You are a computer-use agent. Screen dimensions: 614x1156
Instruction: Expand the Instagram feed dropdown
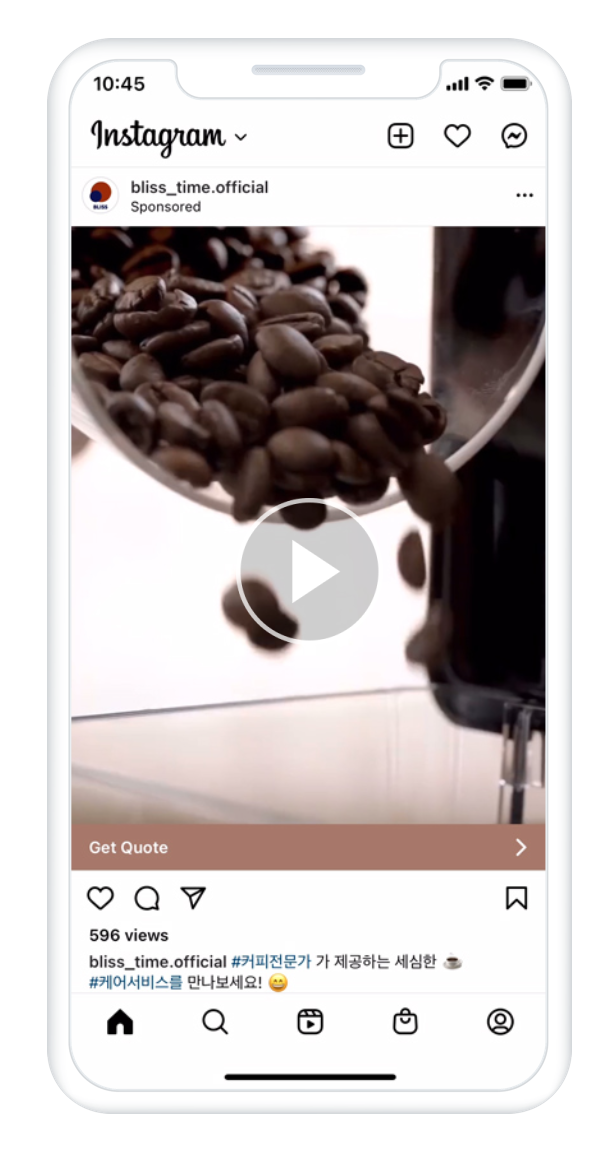click(241, 137)
